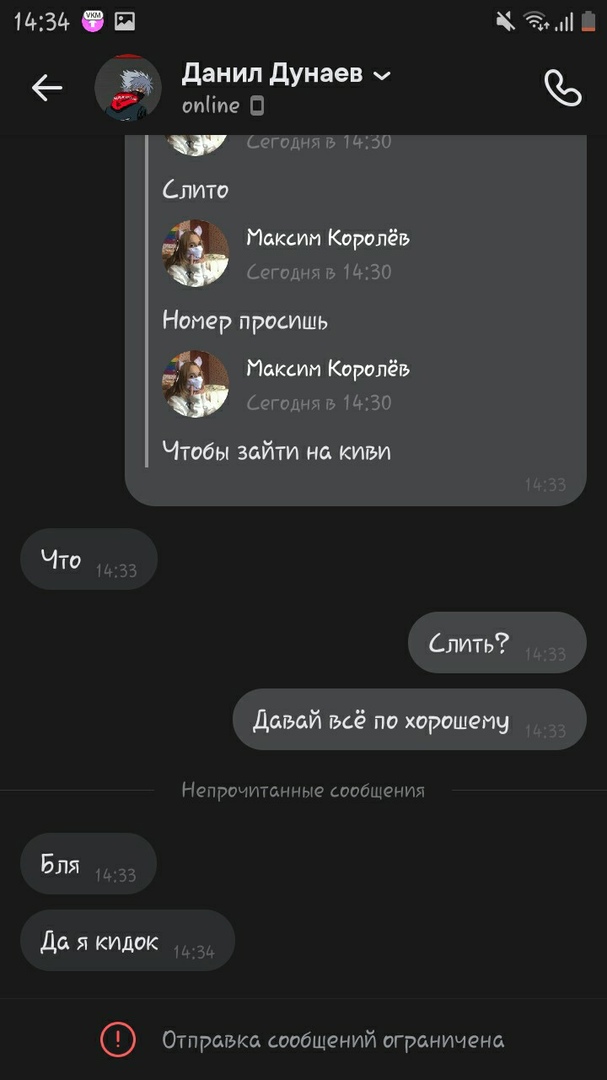Image resolution: width=607 pixels, height=1080 pixels.
Task: Expand the Данил Дунаев chat title dropdown
Action: [x=381, y=75]
